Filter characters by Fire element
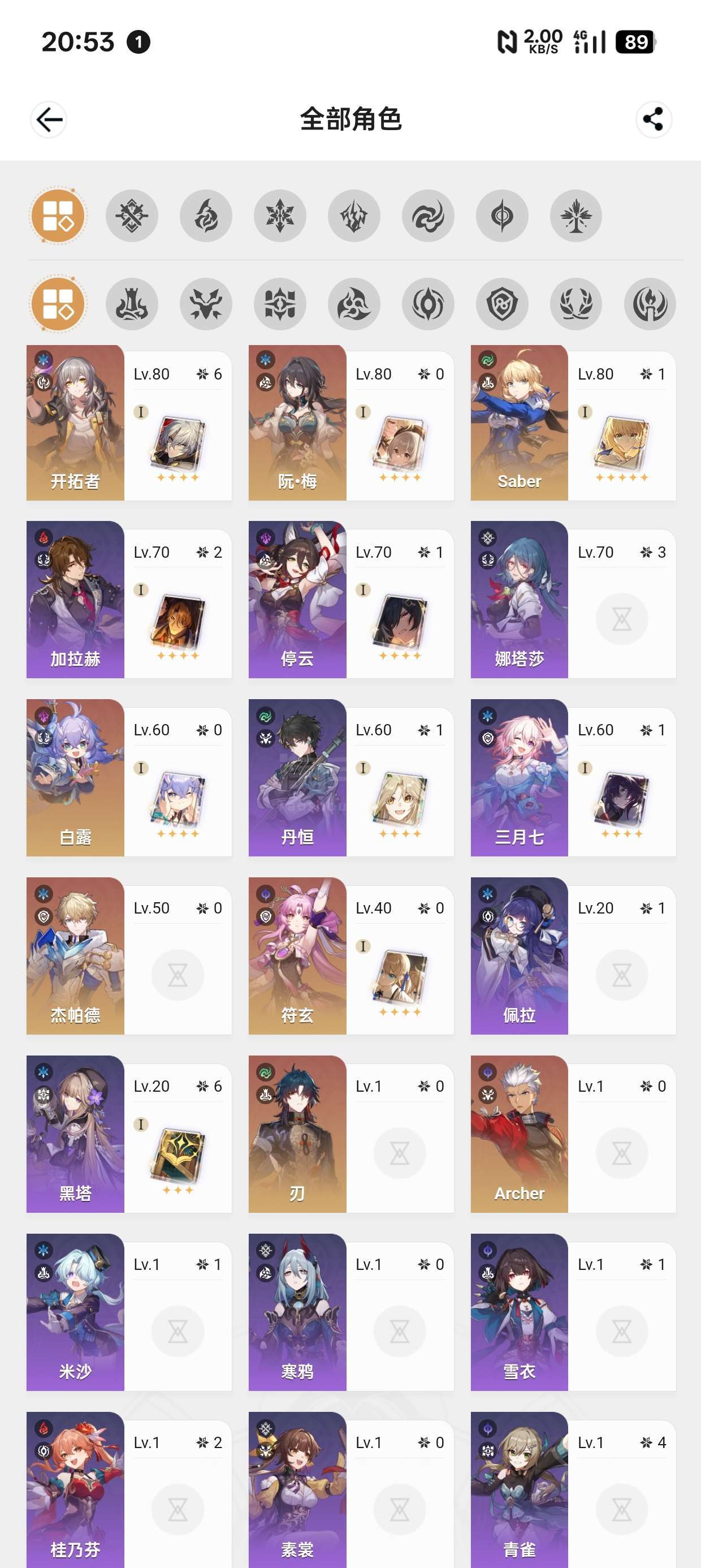 point(206,216)
